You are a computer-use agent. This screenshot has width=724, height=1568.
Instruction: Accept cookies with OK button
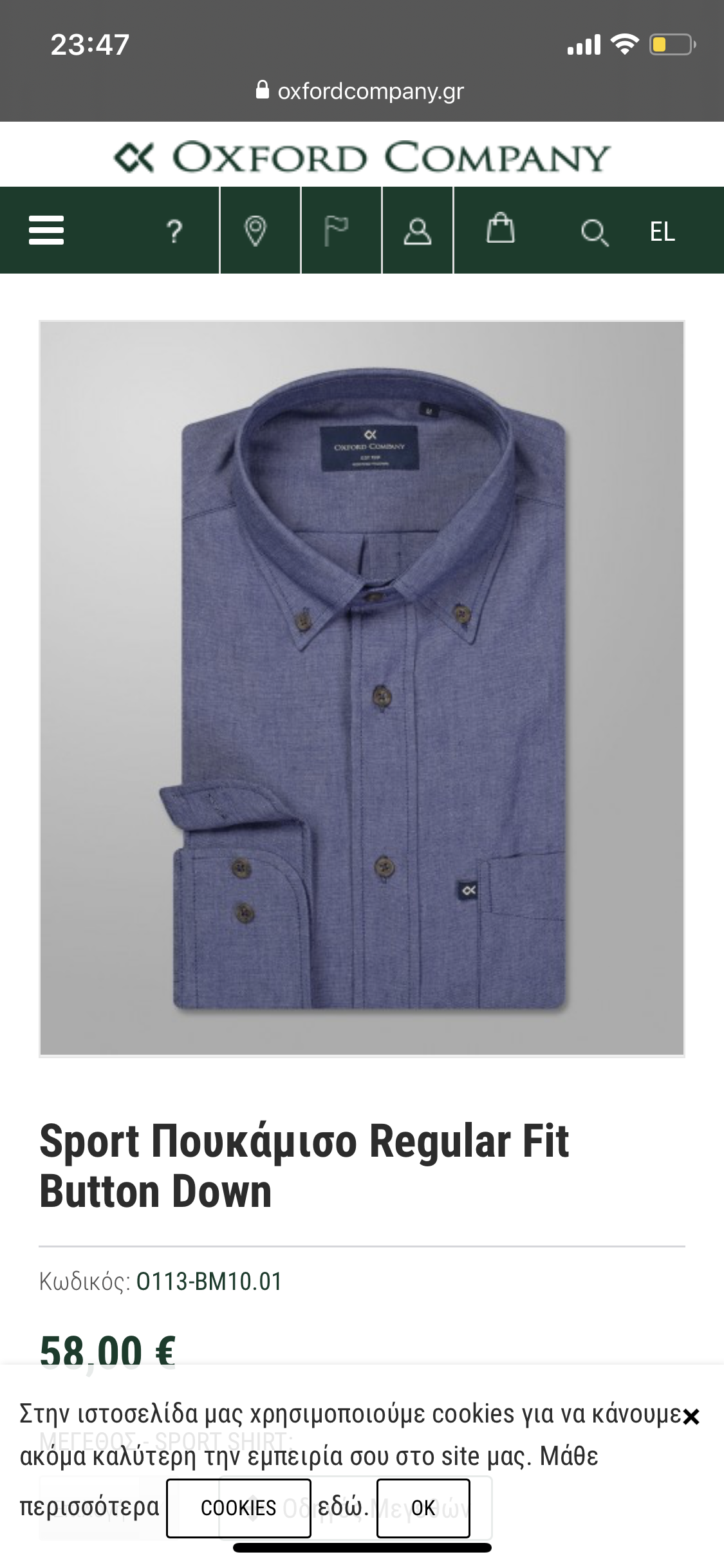click(423, 1508)
